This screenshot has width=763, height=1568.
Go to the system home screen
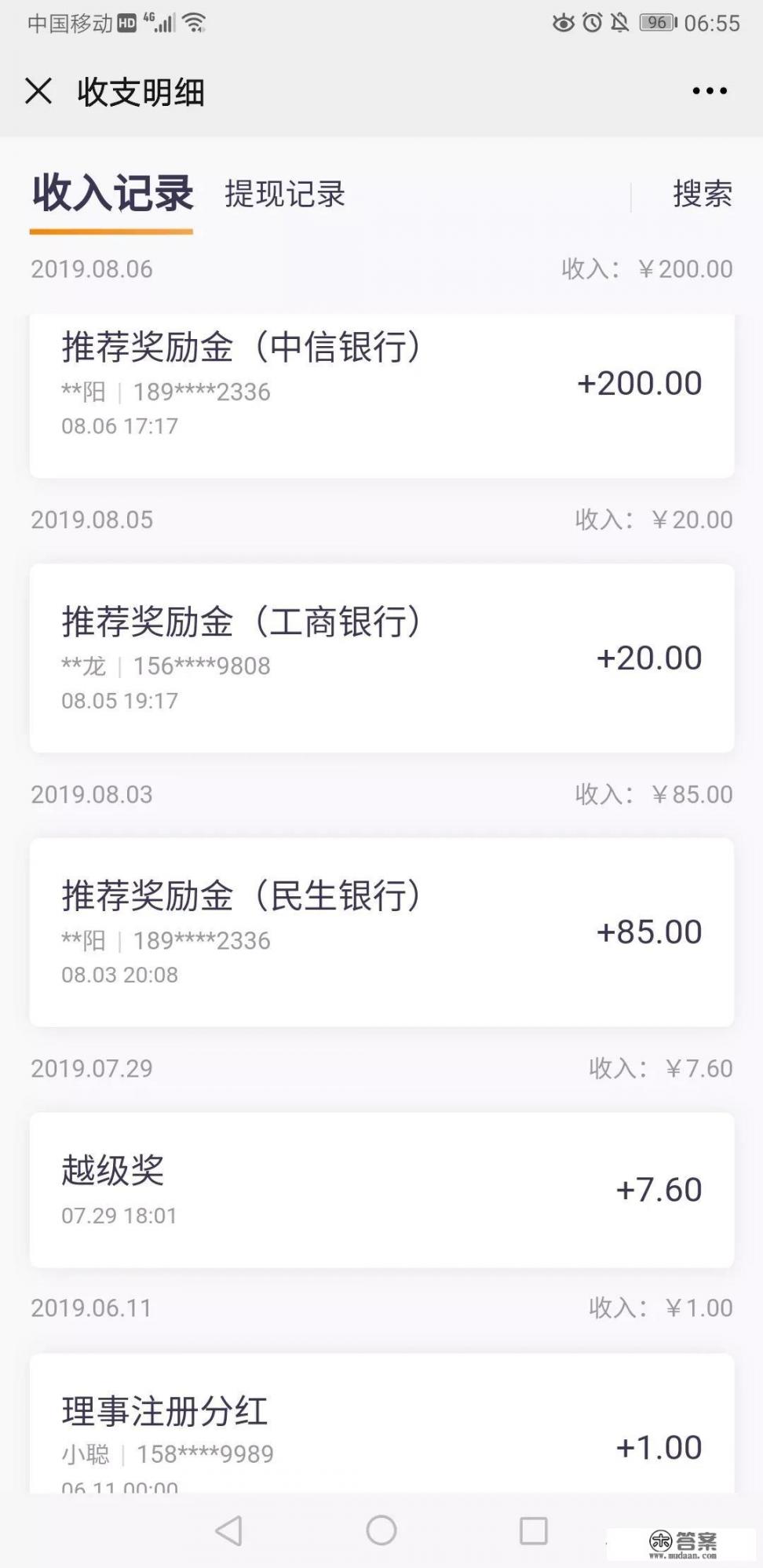point(381,1530)
